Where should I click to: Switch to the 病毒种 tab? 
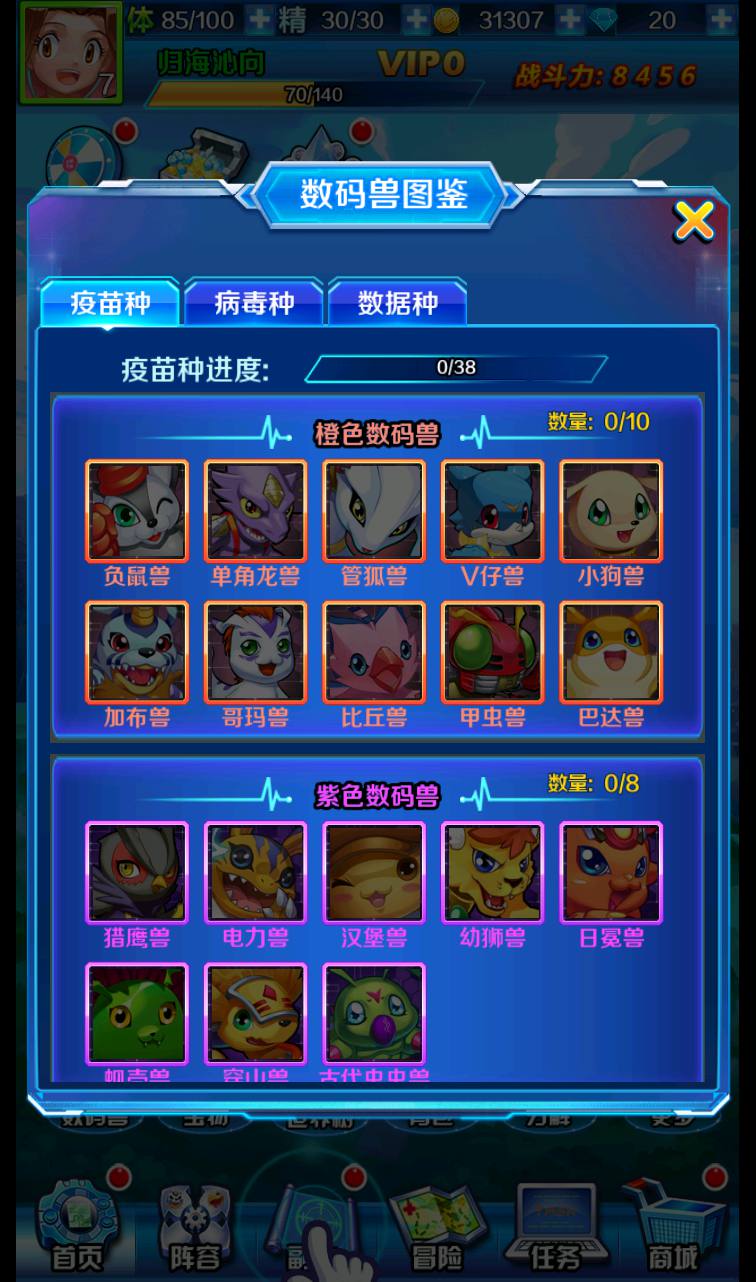pos(254,303)
